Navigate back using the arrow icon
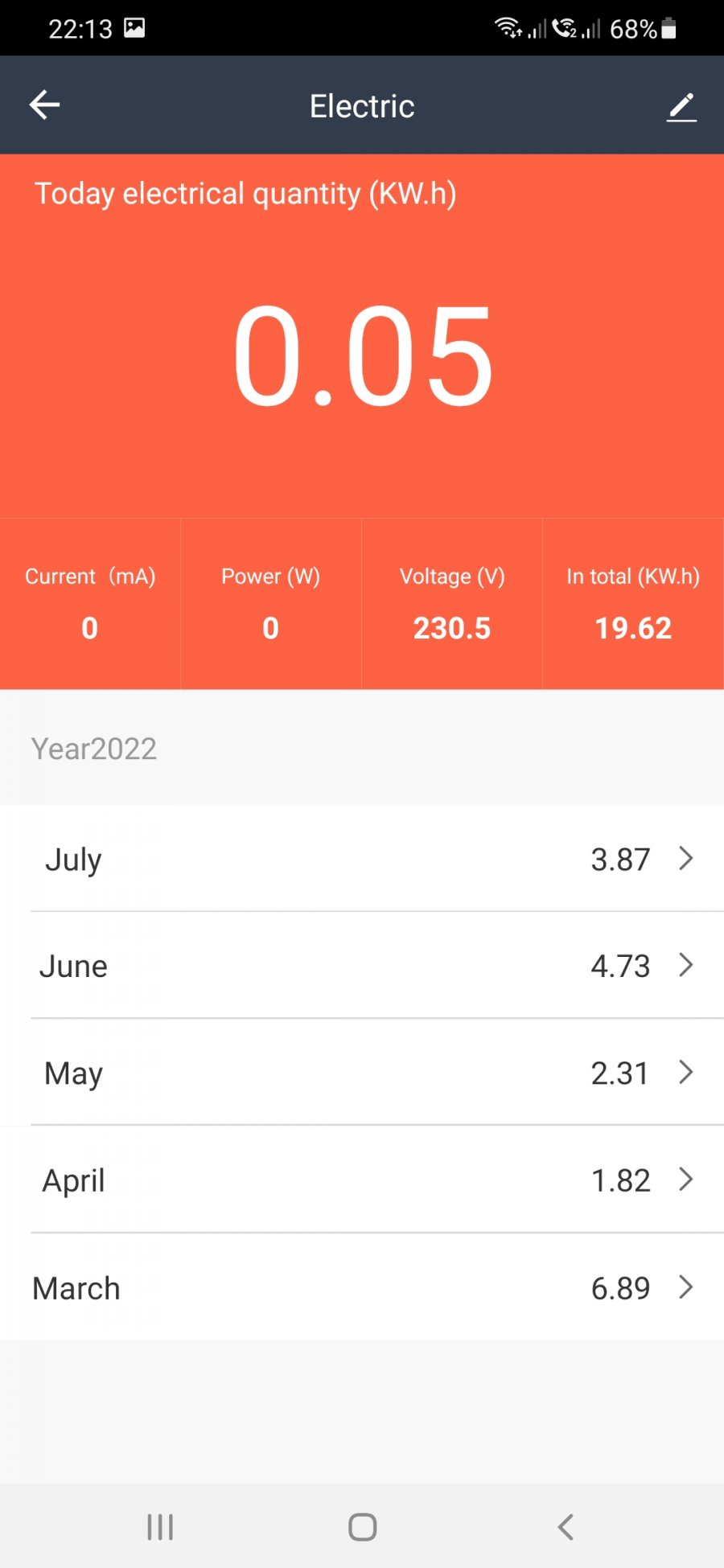 click(x=44, y=105)
